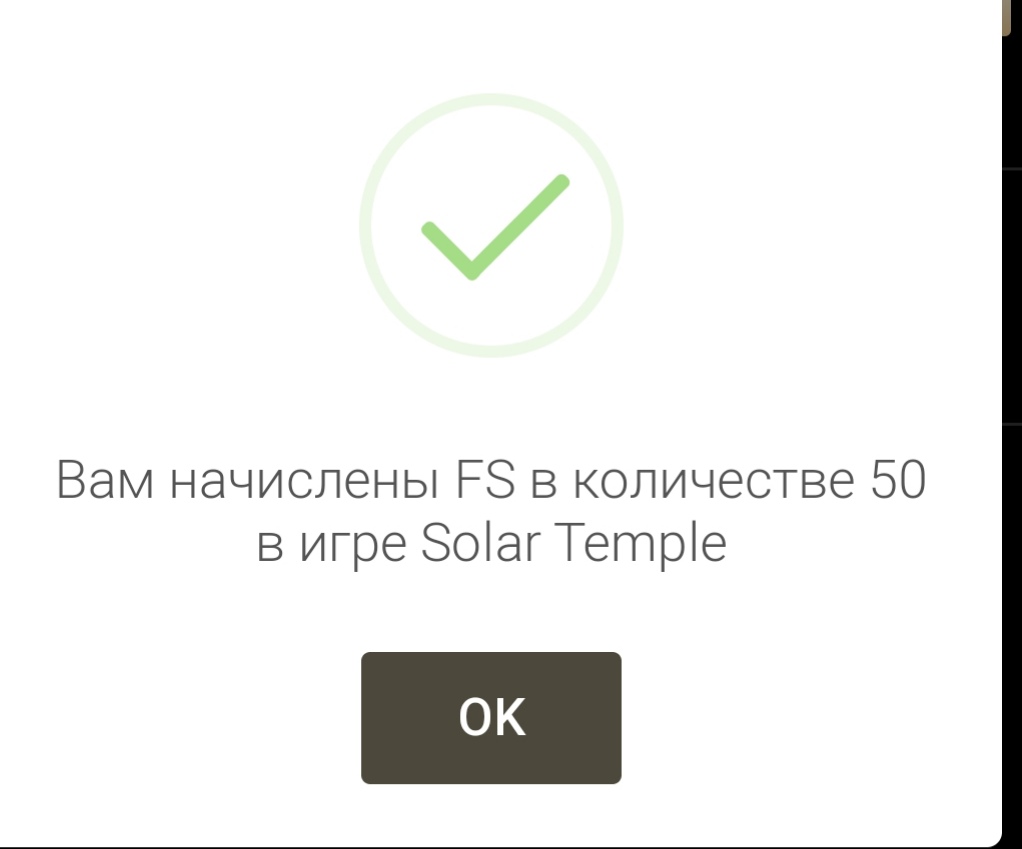1022x849 pixels.
Task: Confirm the free spins dialog with OK
Action: (x=491, y=717)
